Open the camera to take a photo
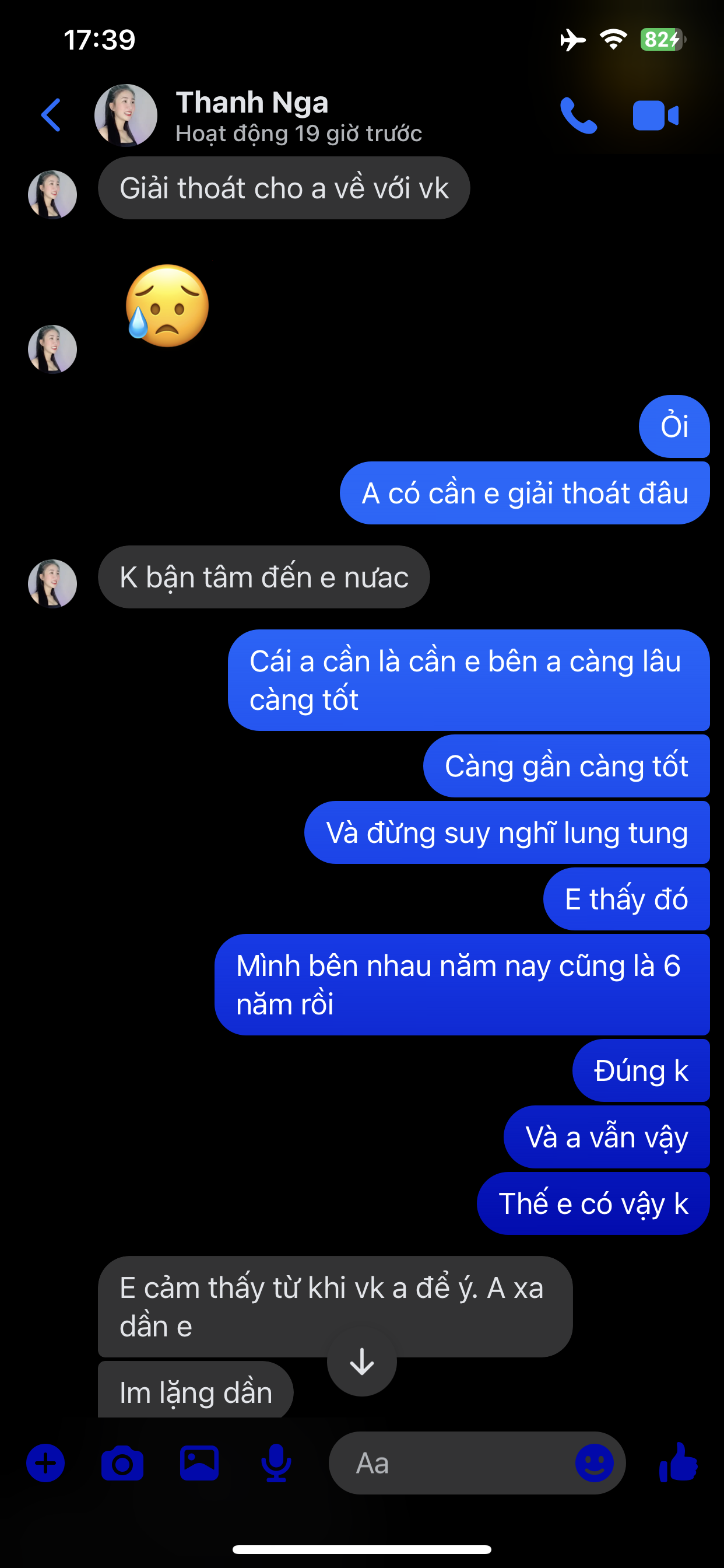This screenshot has height=1568, width=724. pos(122,1462)
